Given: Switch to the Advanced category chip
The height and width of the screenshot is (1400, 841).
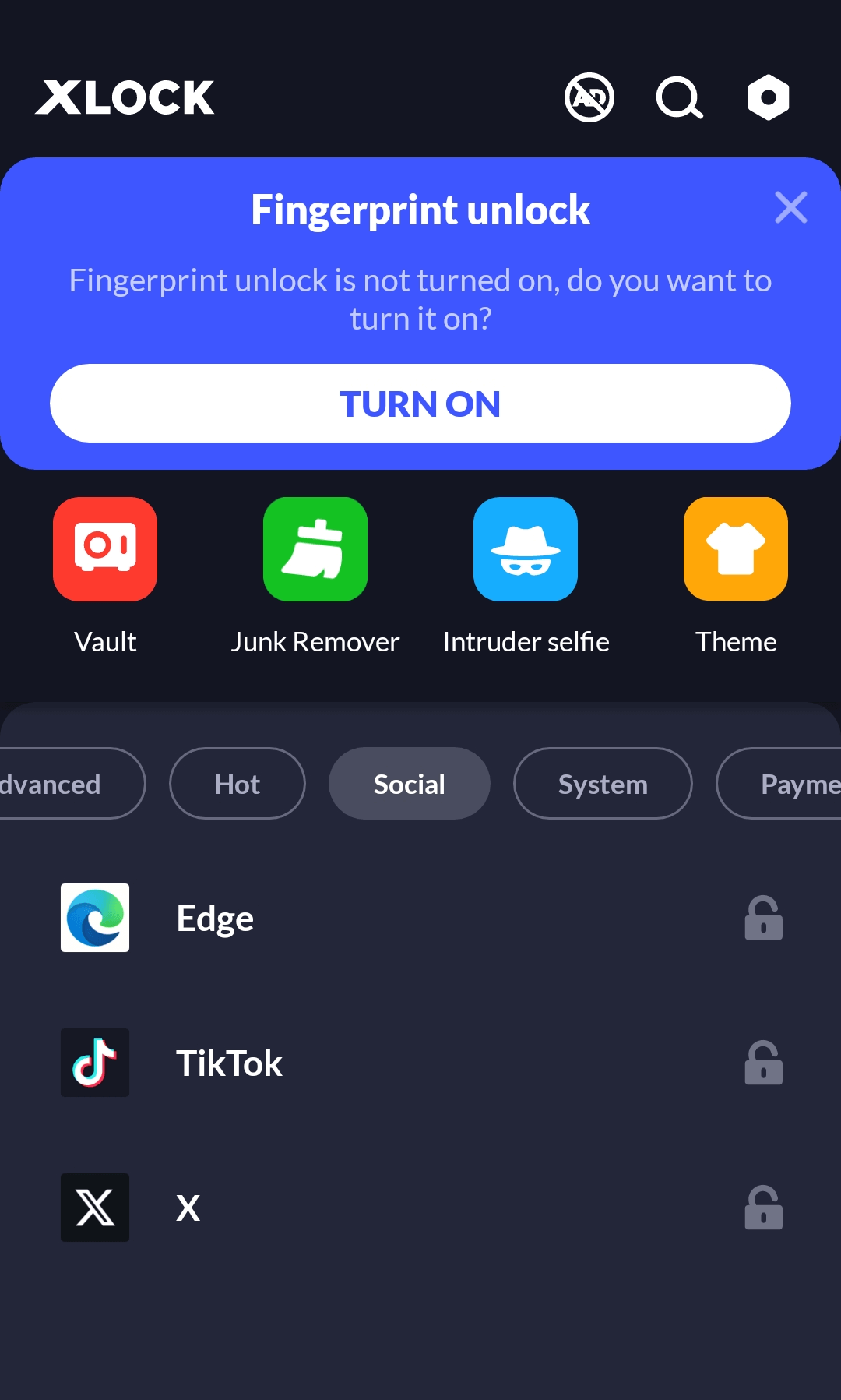Looking at the screenshot, I should point(62,784).
